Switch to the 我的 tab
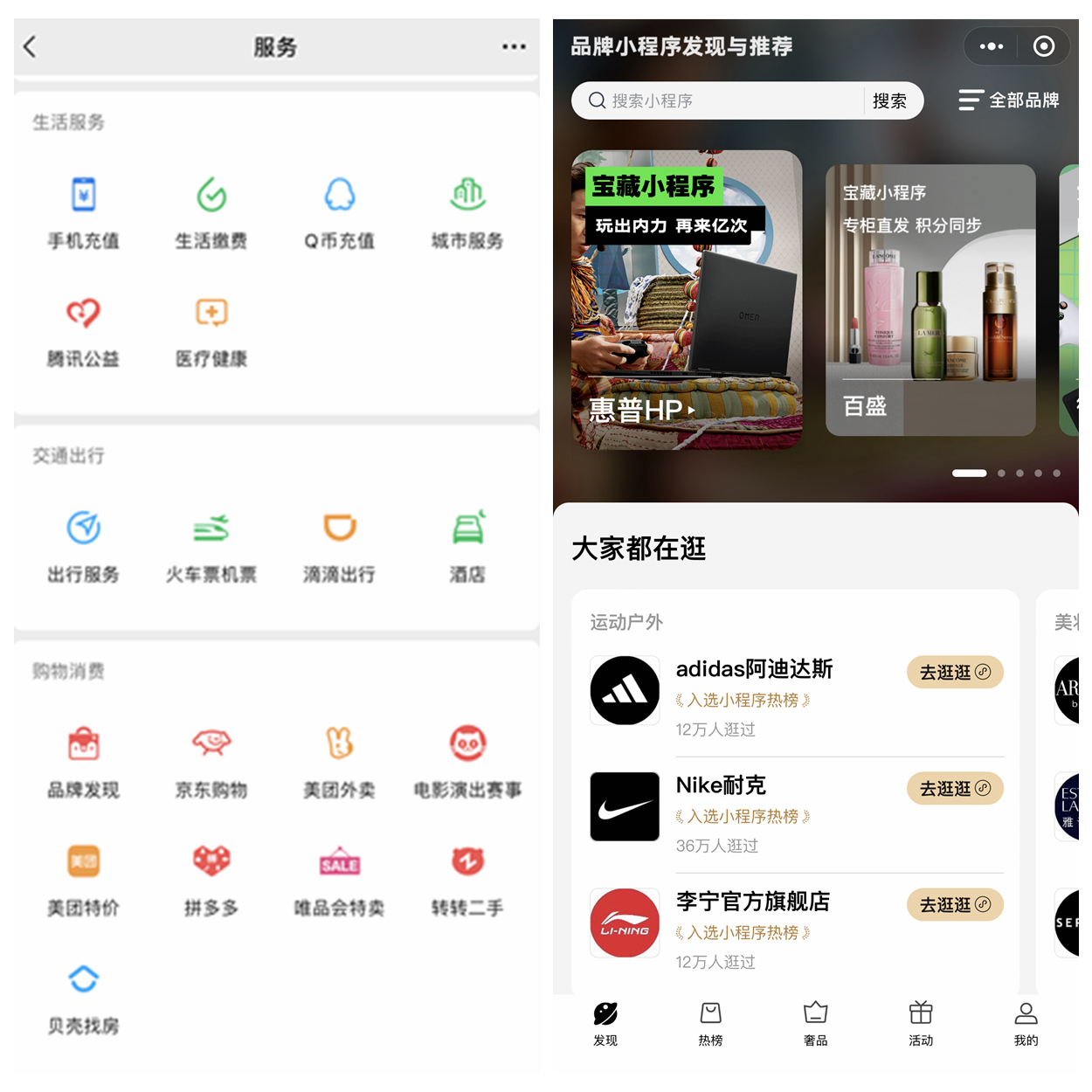Screen dimensions: 1092x1092 point(1026,1024)
